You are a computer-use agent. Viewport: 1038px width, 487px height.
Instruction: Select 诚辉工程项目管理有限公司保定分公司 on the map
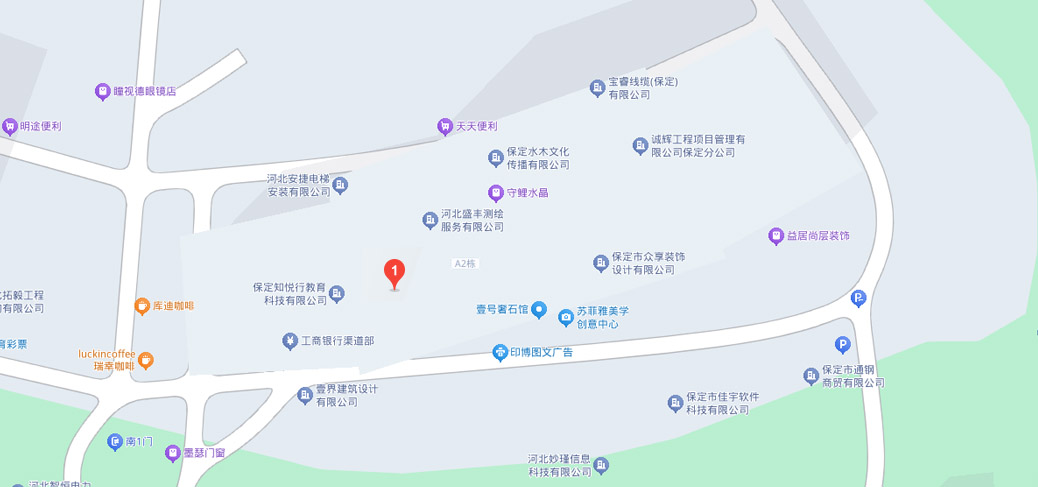tap(640, 146)
